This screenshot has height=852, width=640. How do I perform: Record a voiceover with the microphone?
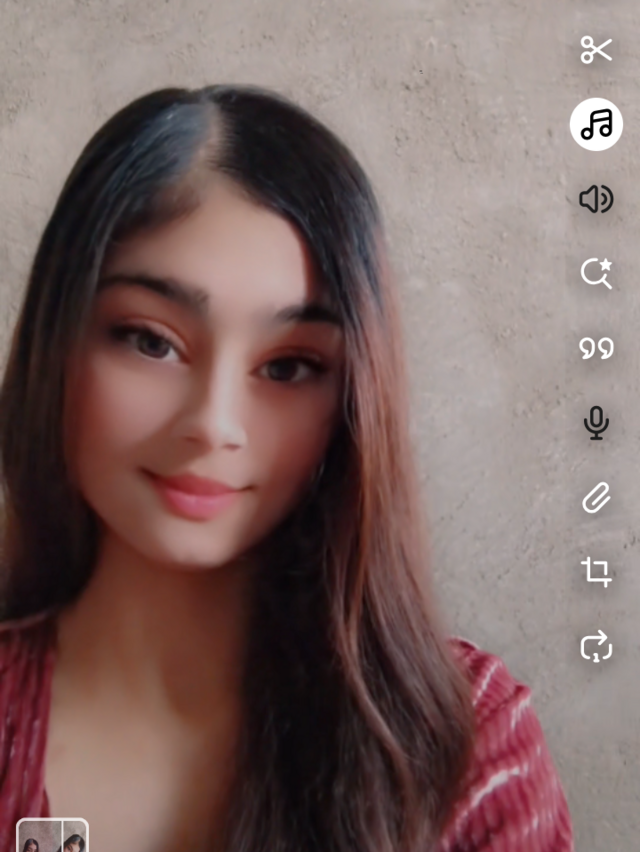[x=596, y=423]
